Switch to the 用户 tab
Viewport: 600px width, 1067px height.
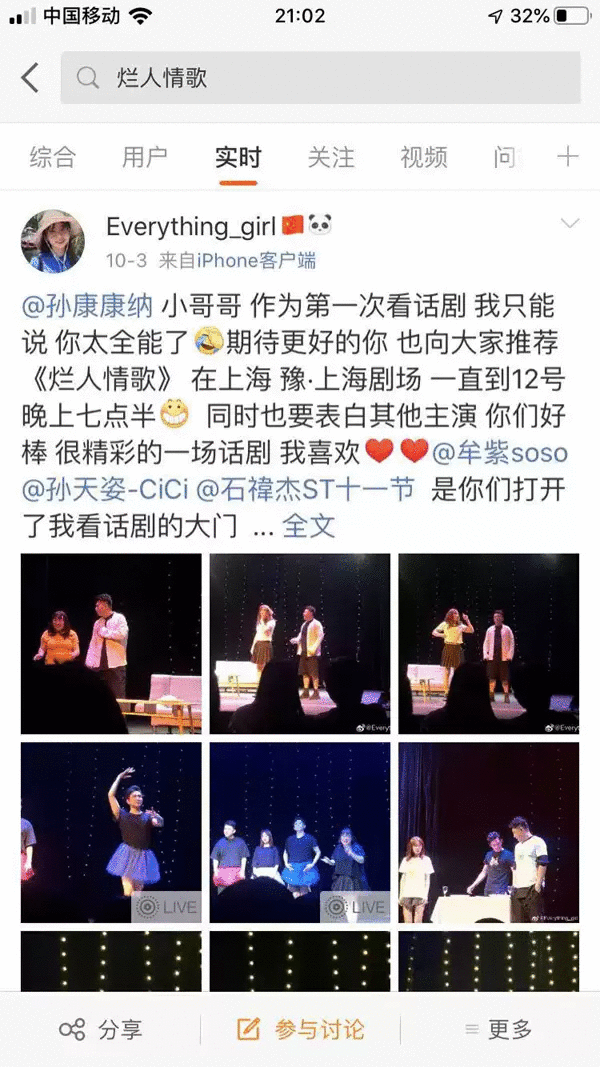pyautogui.click(x=144, y=157)
